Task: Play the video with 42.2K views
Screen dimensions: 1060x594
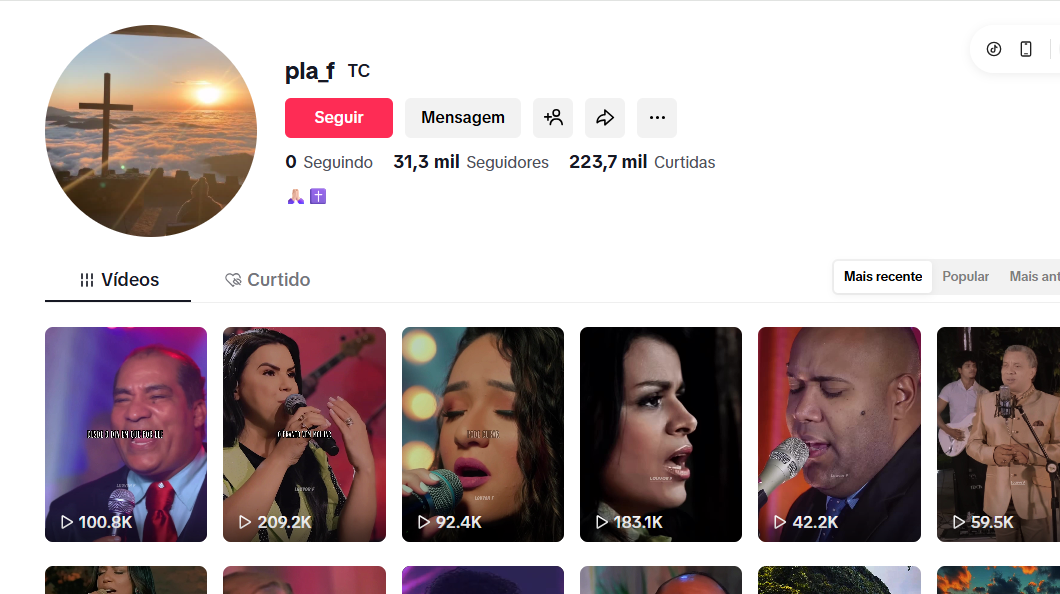Action: pos(839,434)
